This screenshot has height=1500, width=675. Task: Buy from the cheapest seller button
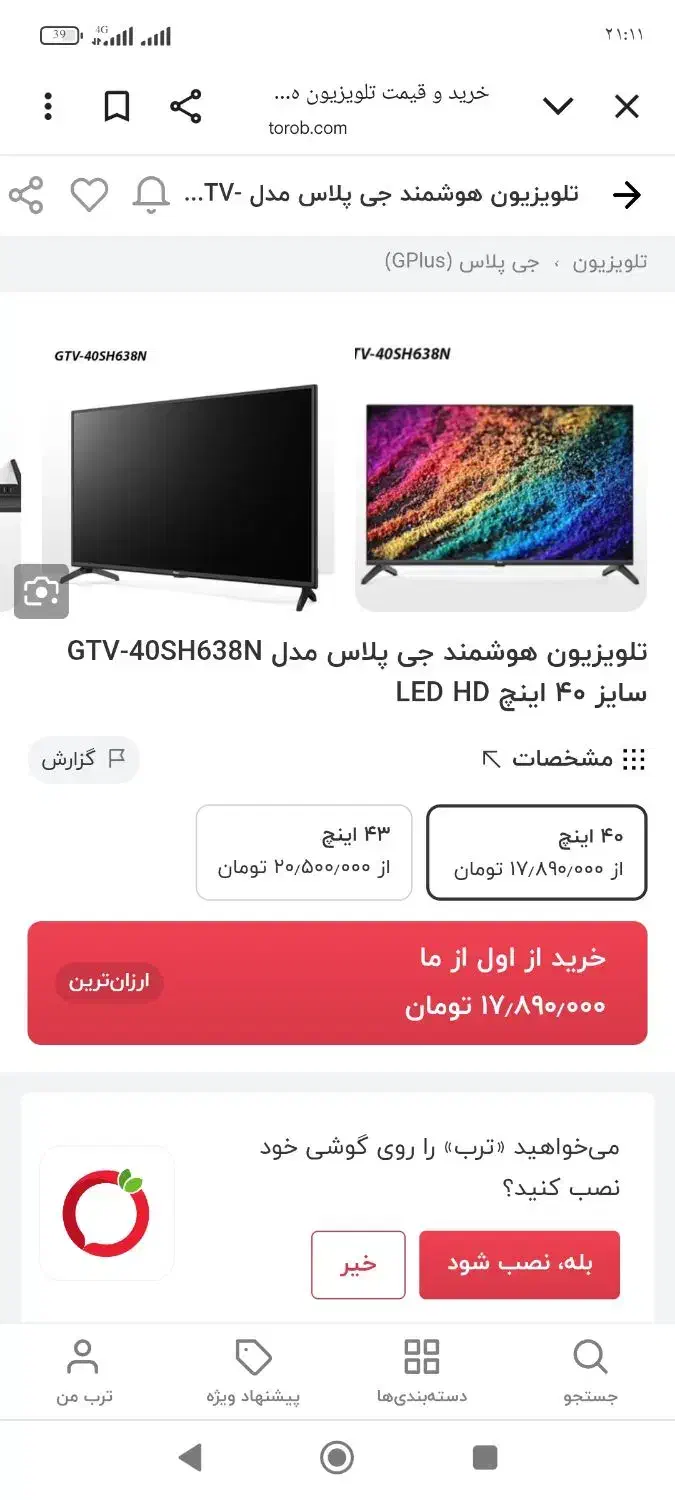point(337,983)
